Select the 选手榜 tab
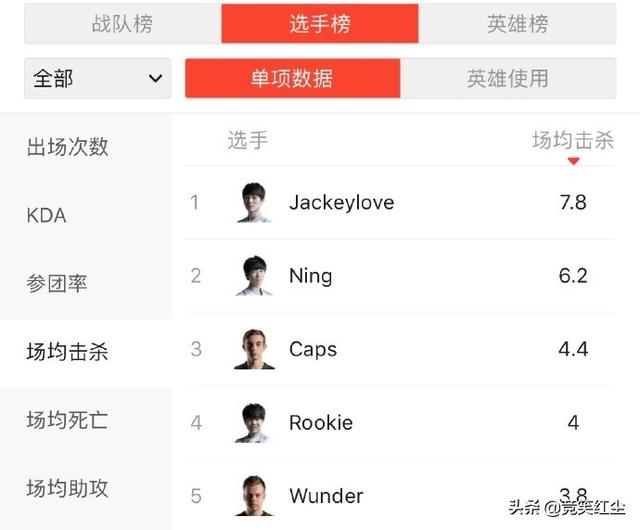The width and height of the screenshot is (640, 530). coord(320,24)
